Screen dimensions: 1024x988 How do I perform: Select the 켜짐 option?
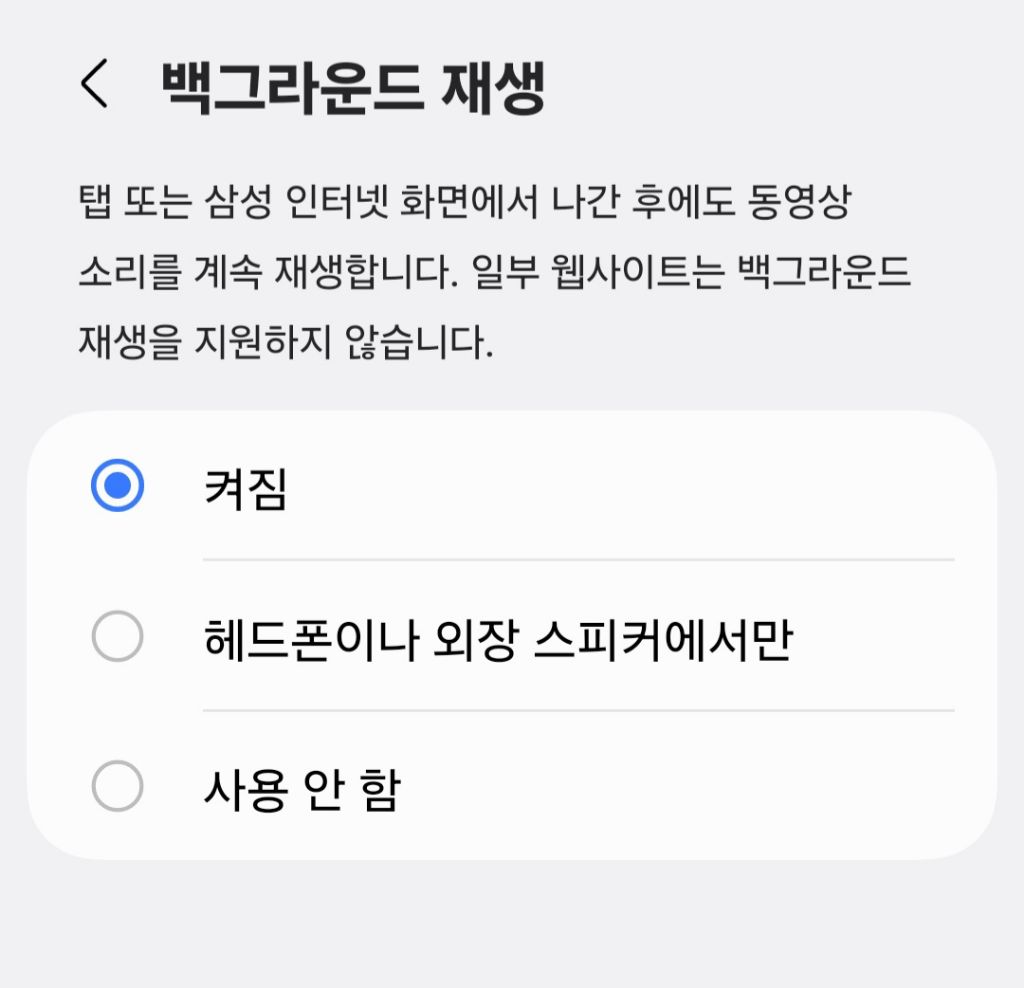(512, 486)
